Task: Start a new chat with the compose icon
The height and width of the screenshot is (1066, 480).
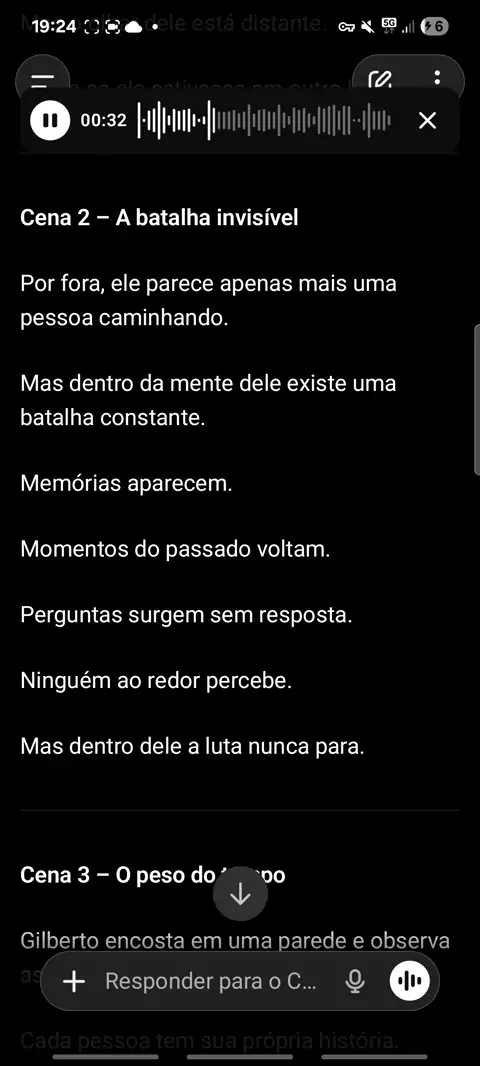Action: (x=380, y=79)
